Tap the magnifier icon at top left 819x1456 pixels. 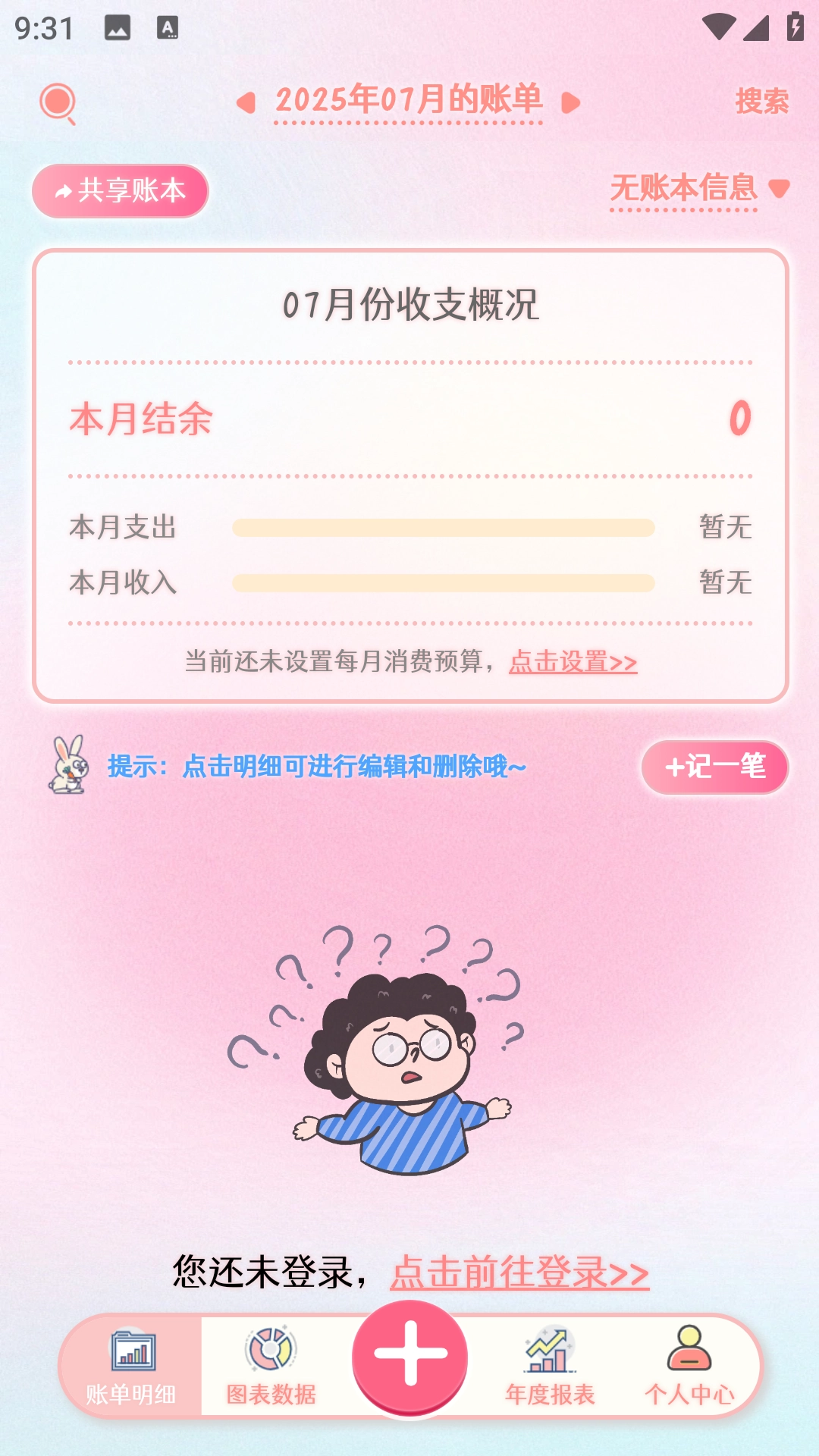coord(58,103)
